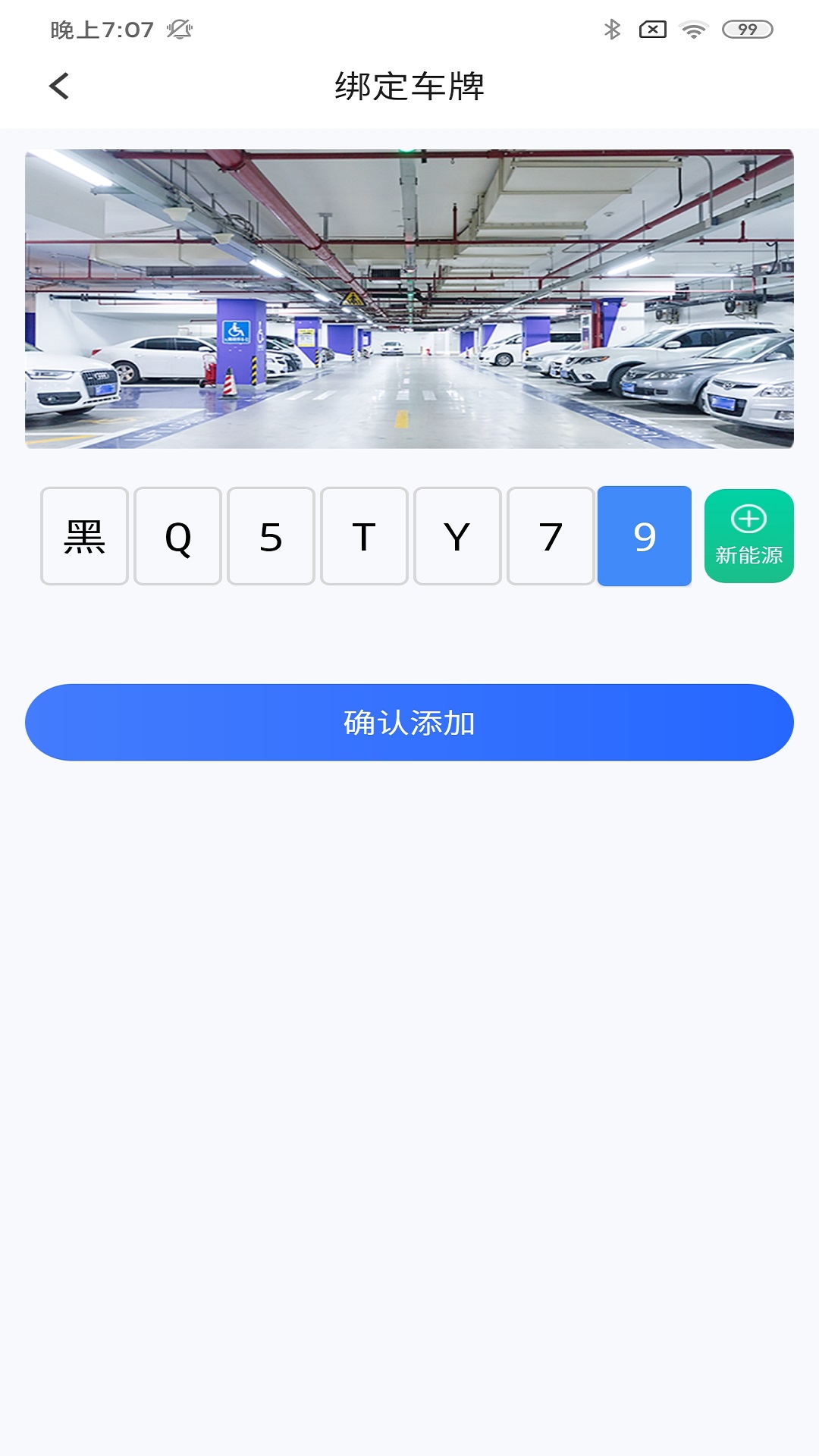
Task: Select the plate box showing 5
Action: (271, 536)
